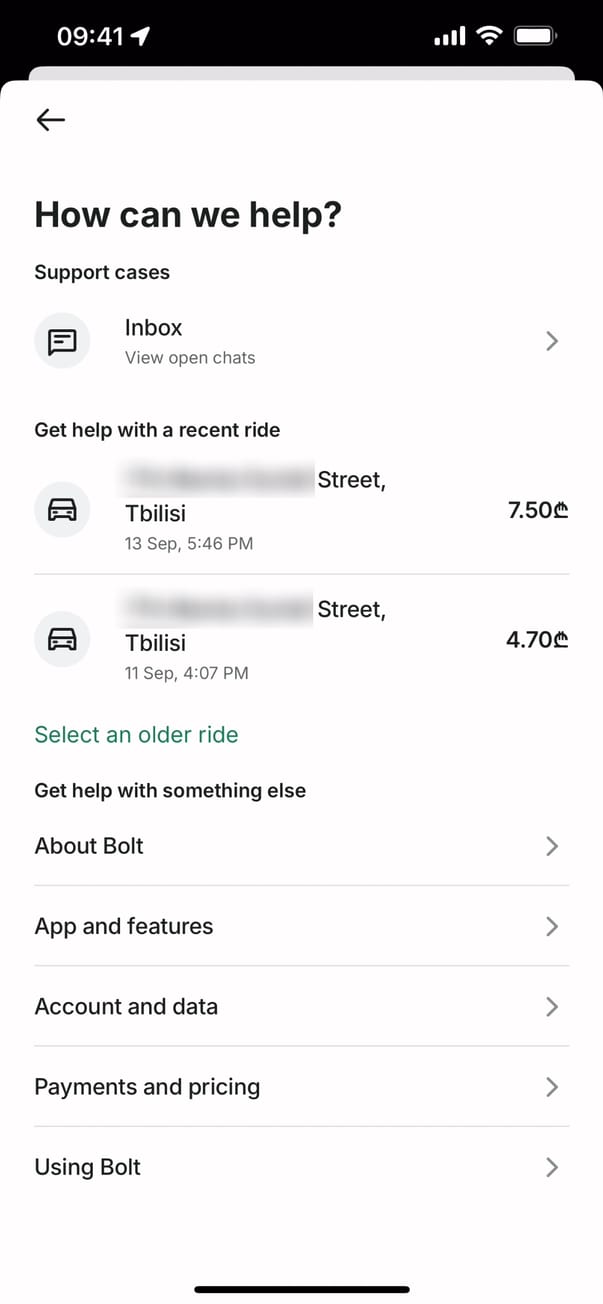
Task: Open Payments and pricing help
Action: 300,1087
